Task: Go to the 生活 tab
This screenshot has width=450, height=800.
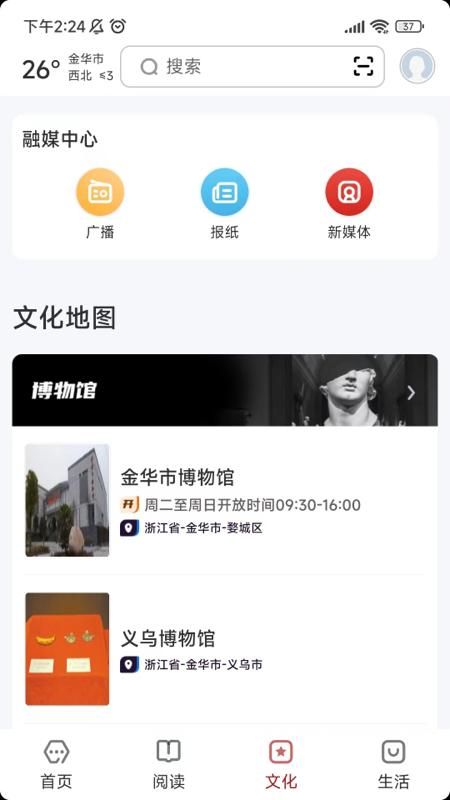Action: [393, 765]
